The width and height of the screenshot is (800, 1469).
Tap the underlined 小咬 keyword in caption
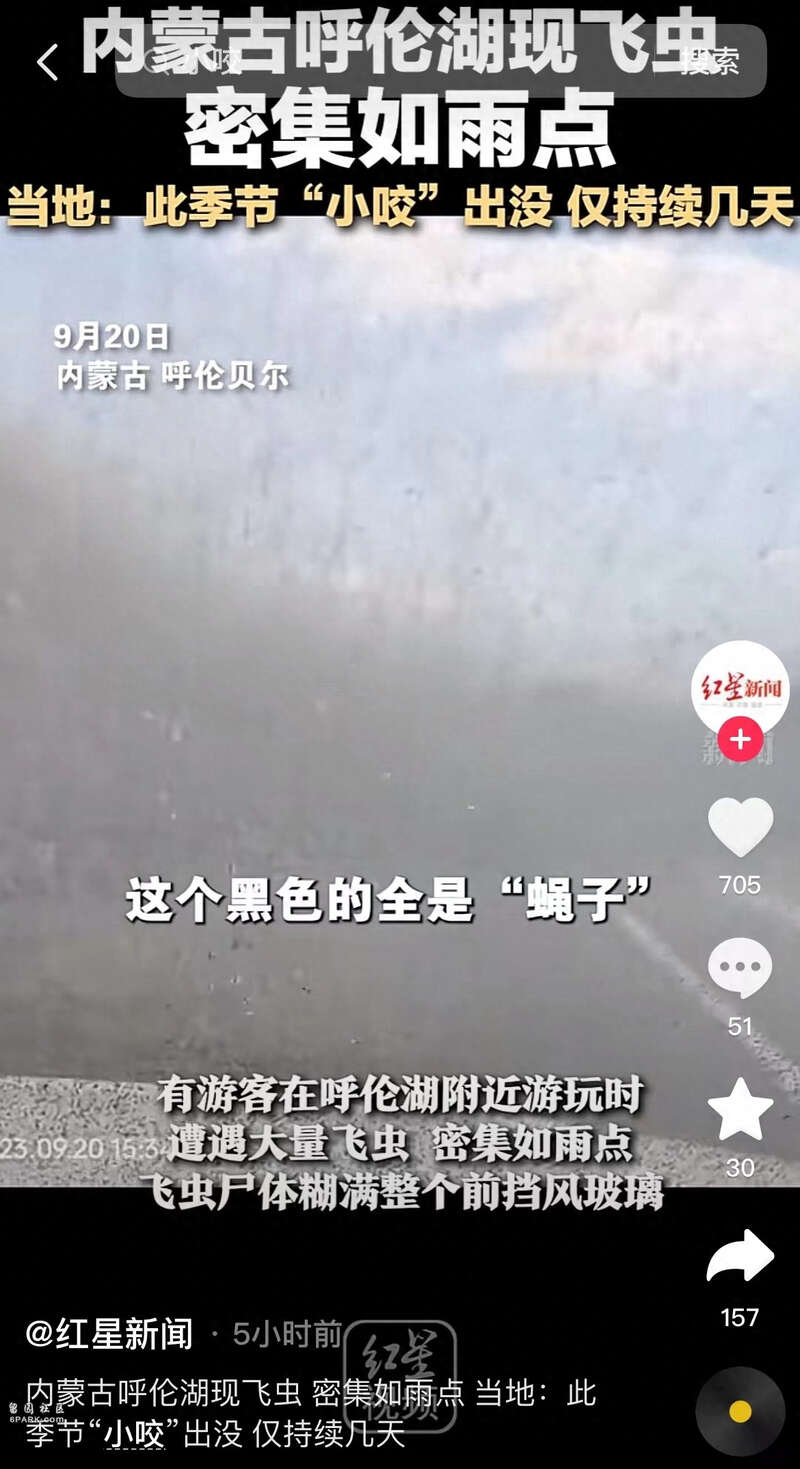[x=135, y=1433]
